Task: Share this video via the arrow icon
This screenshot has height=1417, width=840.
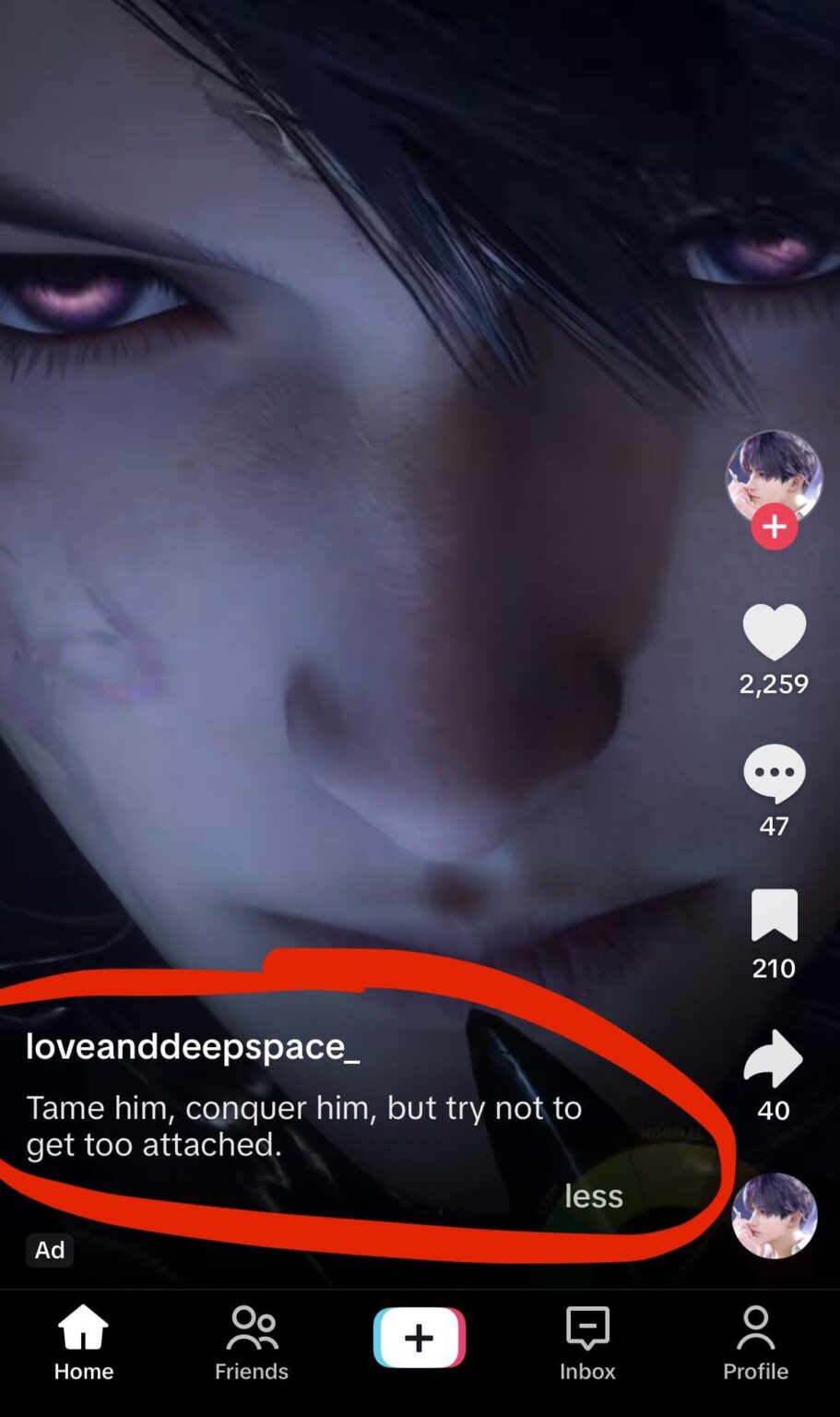Action: point(774,1058)
